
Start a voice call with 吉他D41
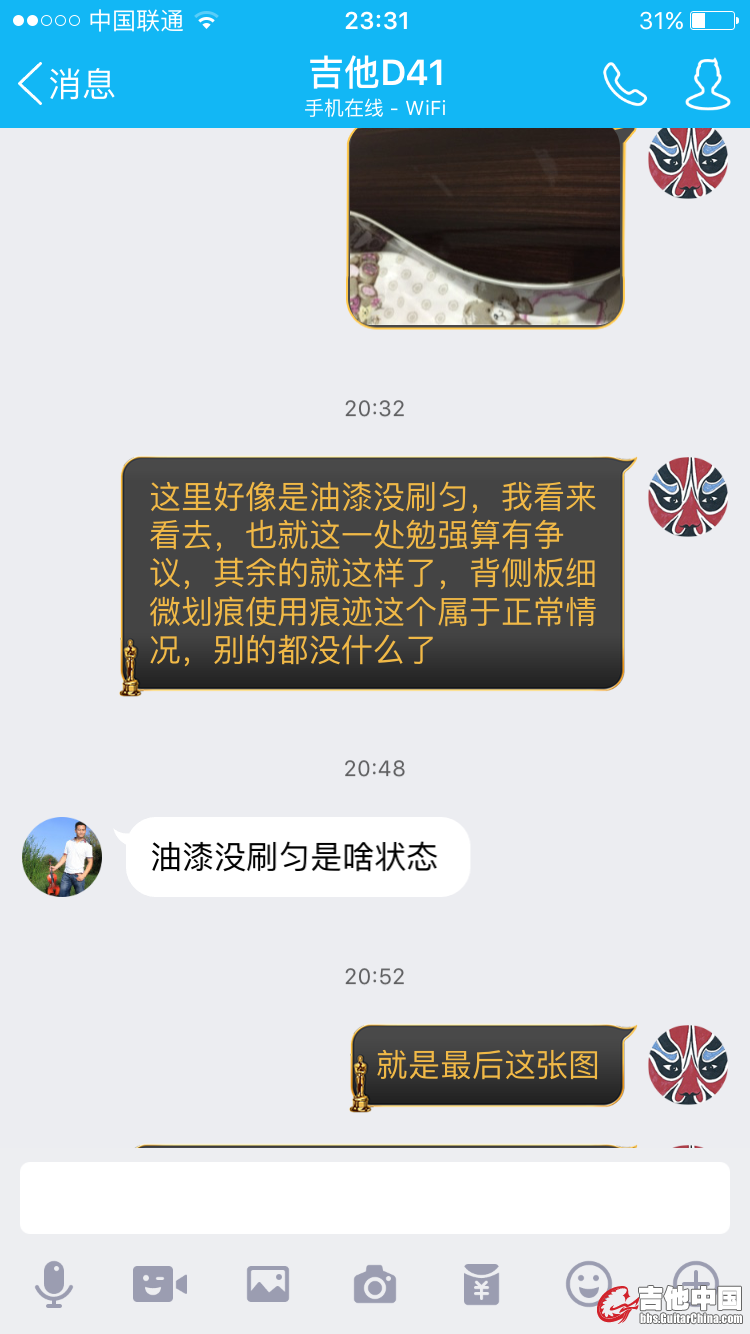625,84
